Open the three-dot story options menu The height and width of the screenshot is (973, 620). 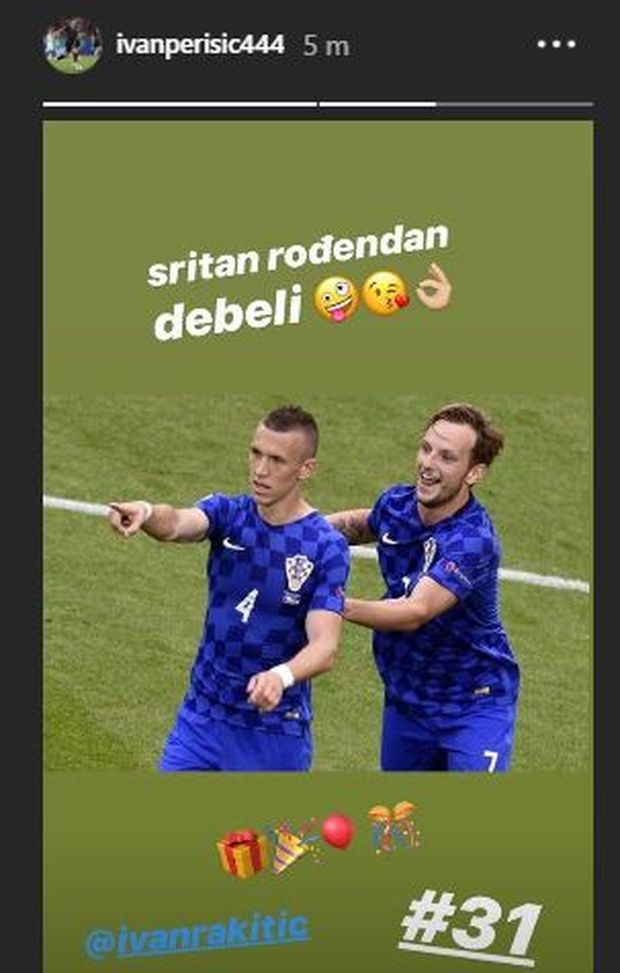click(x=556, y=45)
